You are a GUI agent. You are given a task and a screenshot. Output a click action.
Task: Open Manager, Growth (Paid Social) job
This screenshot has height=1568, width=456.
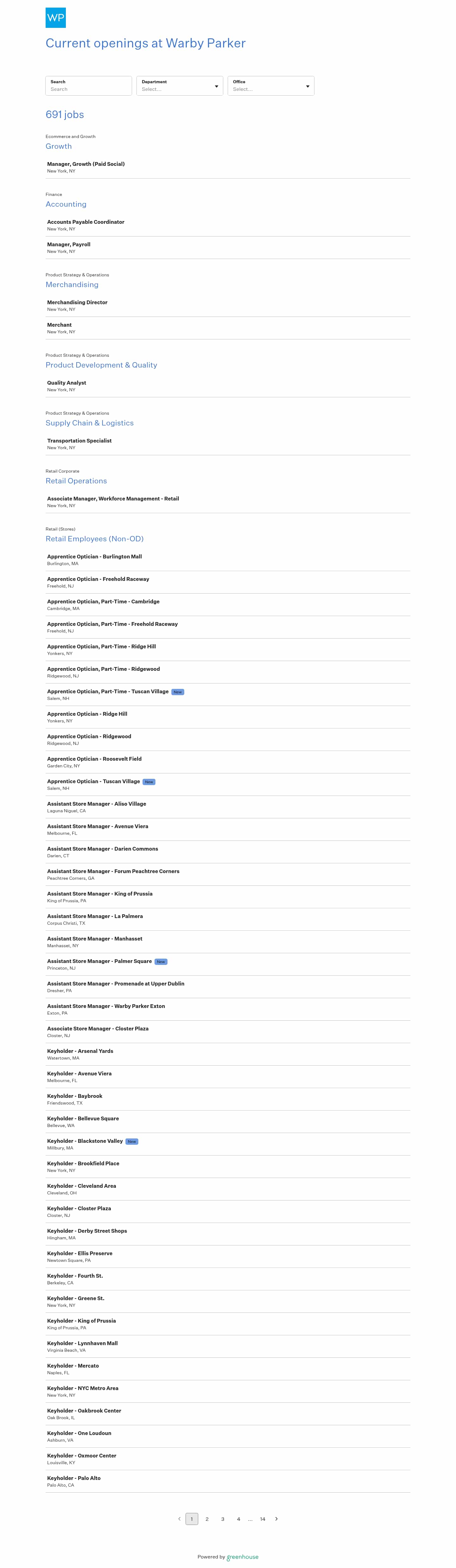[x=86, y=164]
